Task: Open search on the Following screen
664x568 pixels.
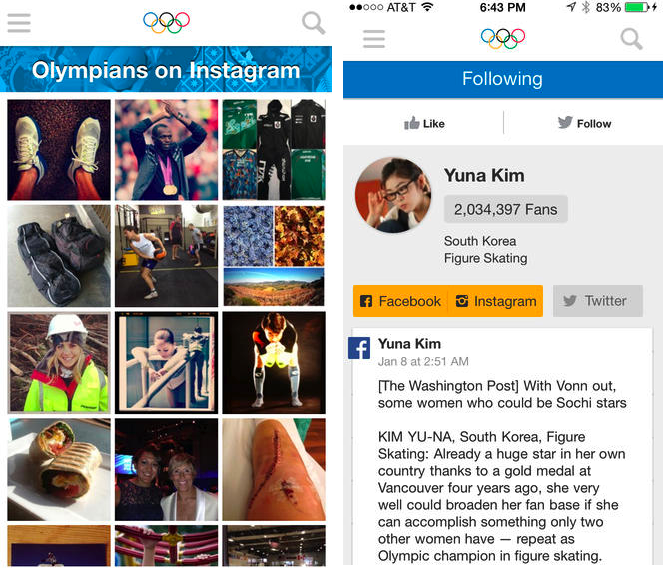Action: [x=631, y=39]
